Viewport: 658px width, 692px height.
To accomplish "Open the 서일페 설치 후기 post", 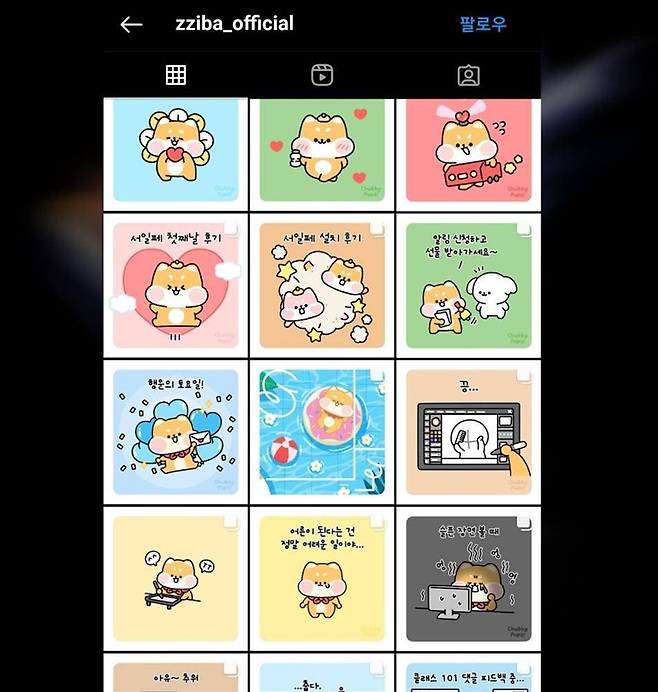I will (x=322, y=286).
